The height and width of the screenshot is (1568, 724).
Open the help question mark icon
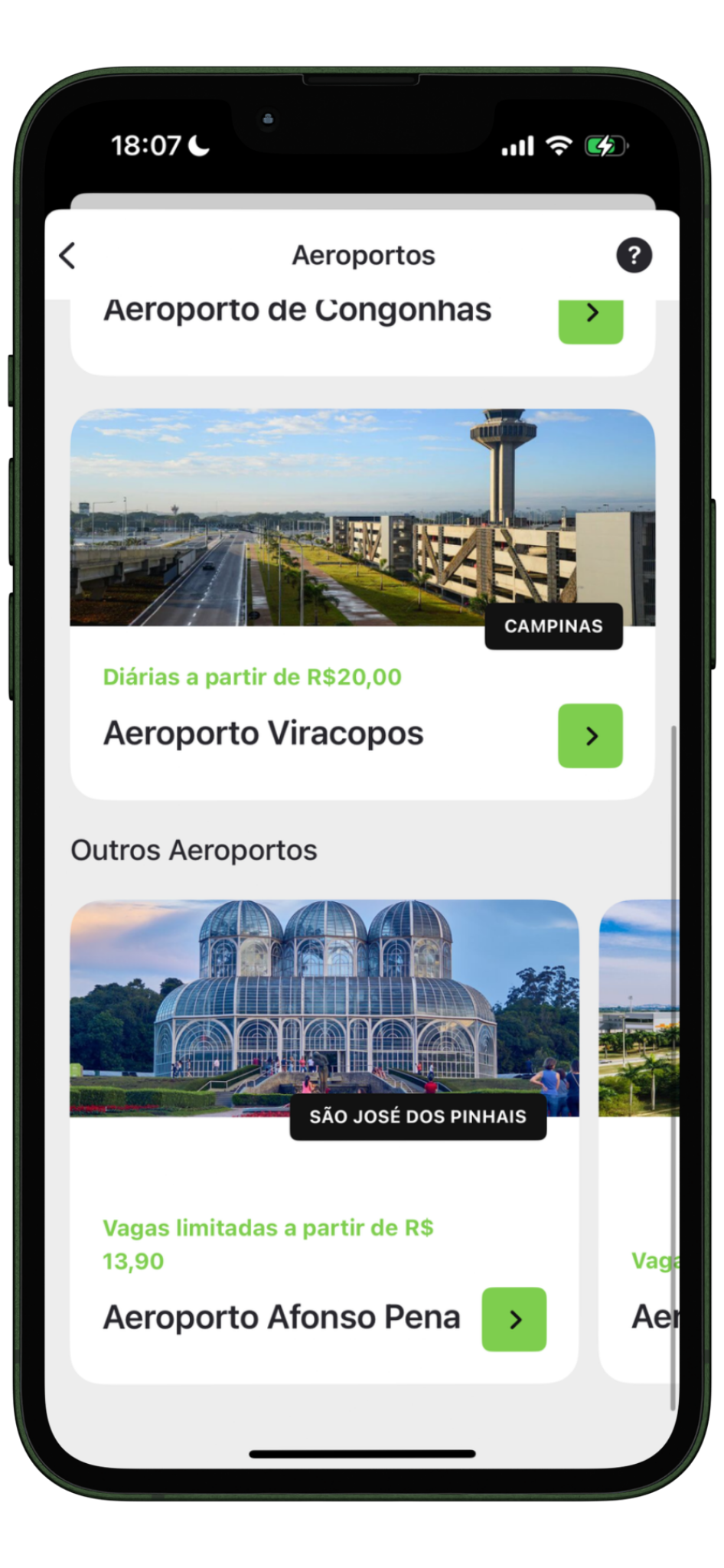click(634, 256)
